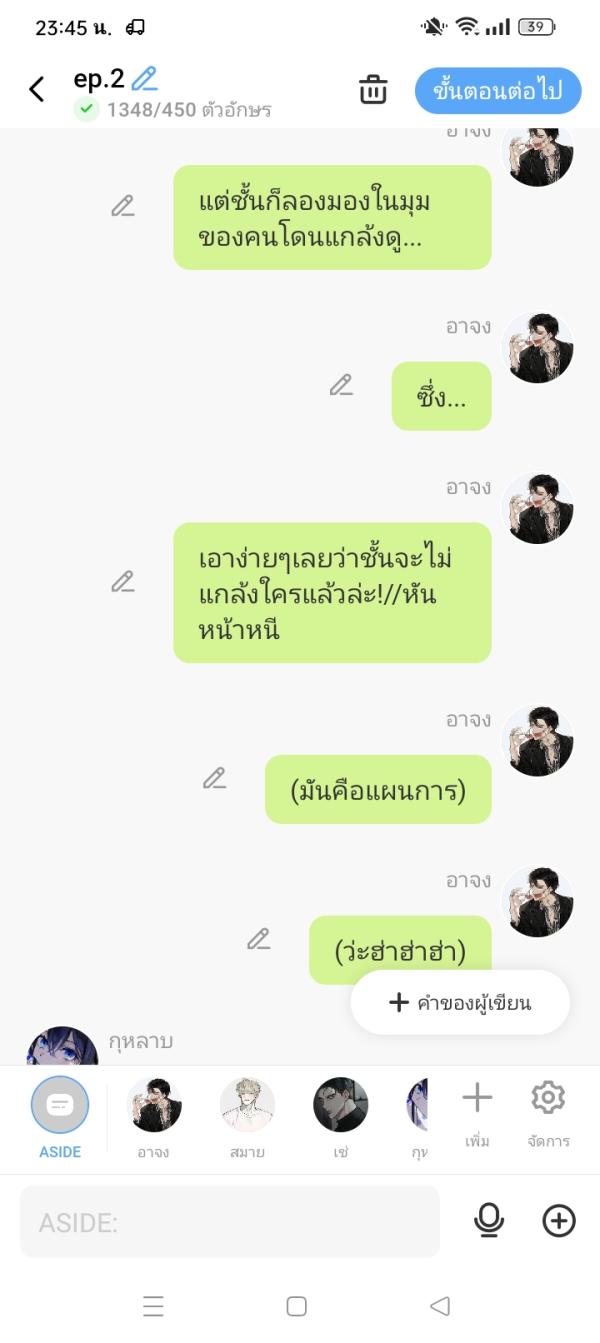The image size is (600, 1343).
Task: Open the plus attachment options
Action: pyautogui.click(x=559, y=1220)
